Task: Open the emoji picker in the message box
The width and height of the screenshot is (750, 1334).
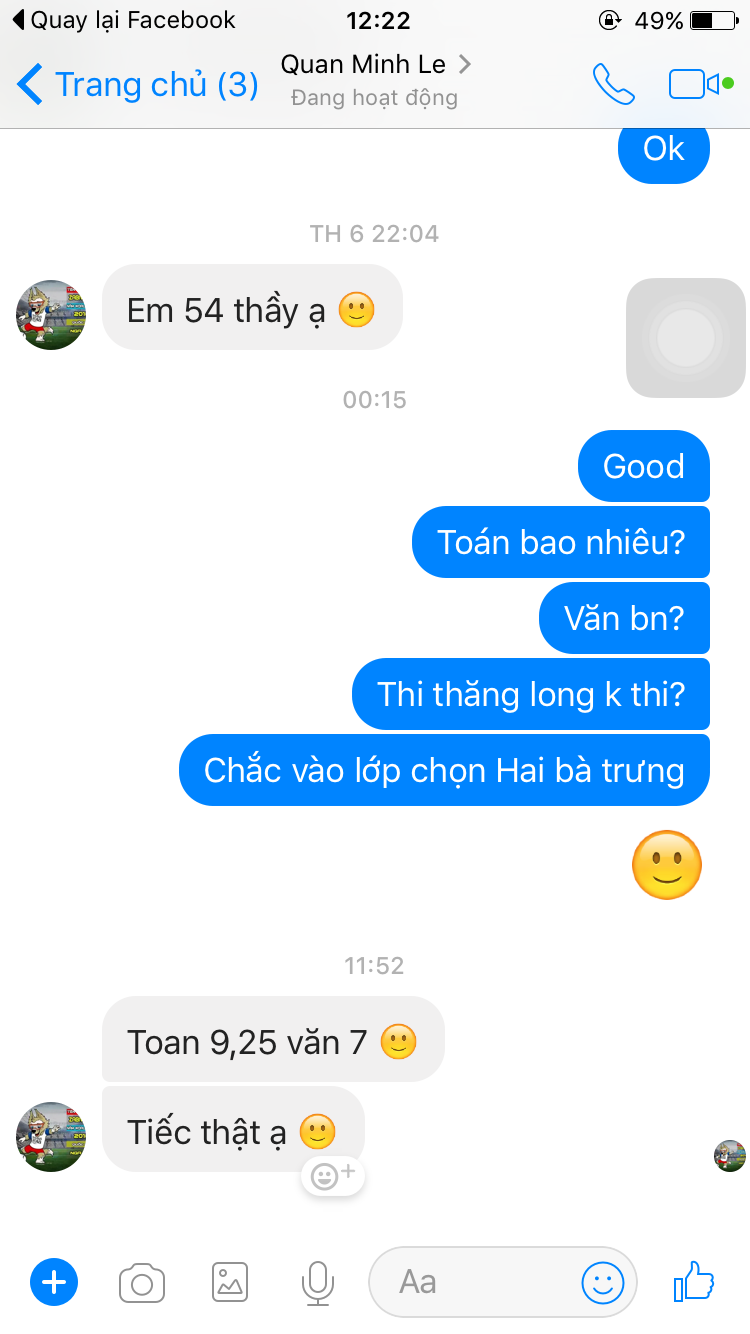Action: [x=603, y=1282]
